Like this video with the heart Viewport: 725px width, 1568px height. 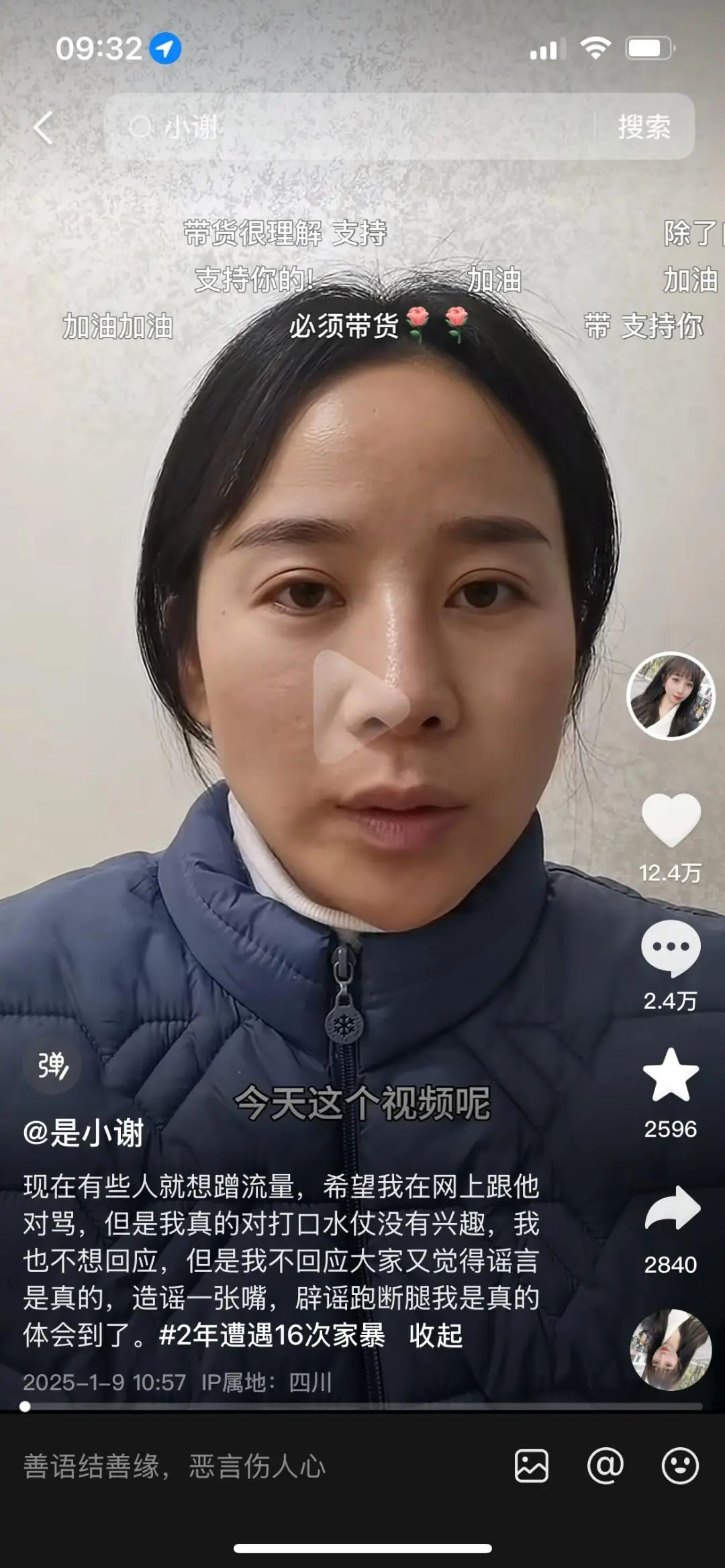click(671, 820)
